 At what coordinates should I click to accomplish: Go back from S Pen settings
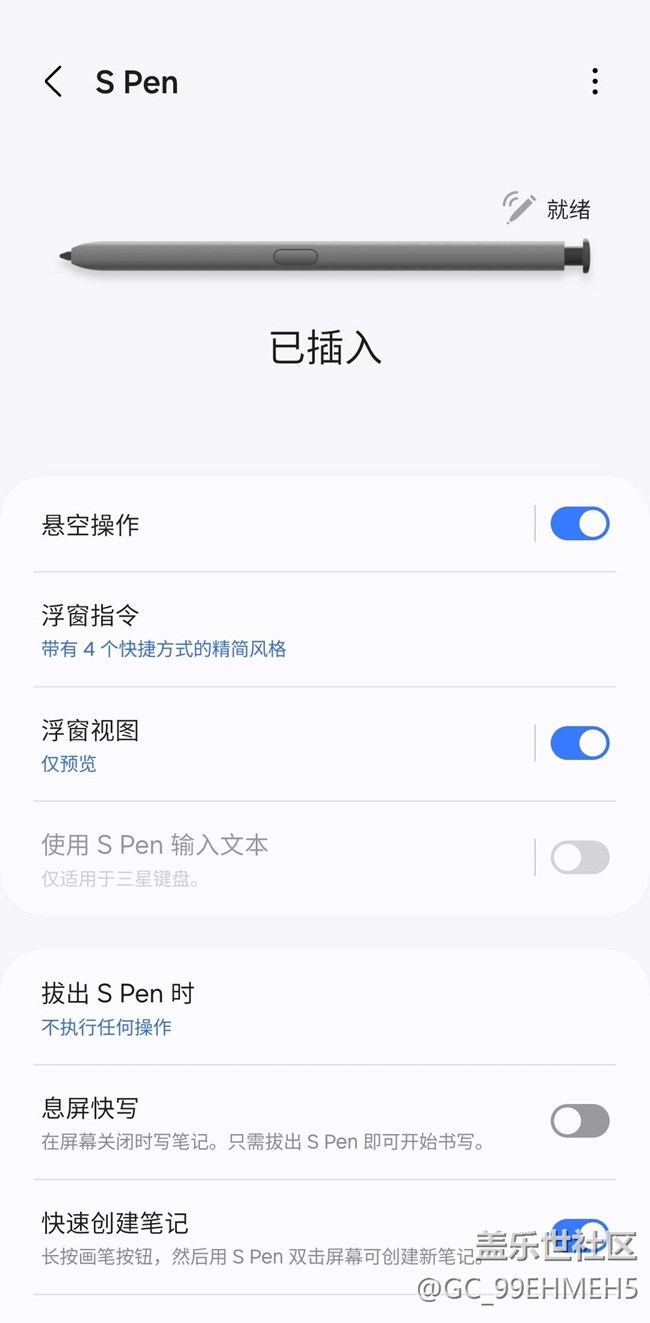[x=54, y=82]
